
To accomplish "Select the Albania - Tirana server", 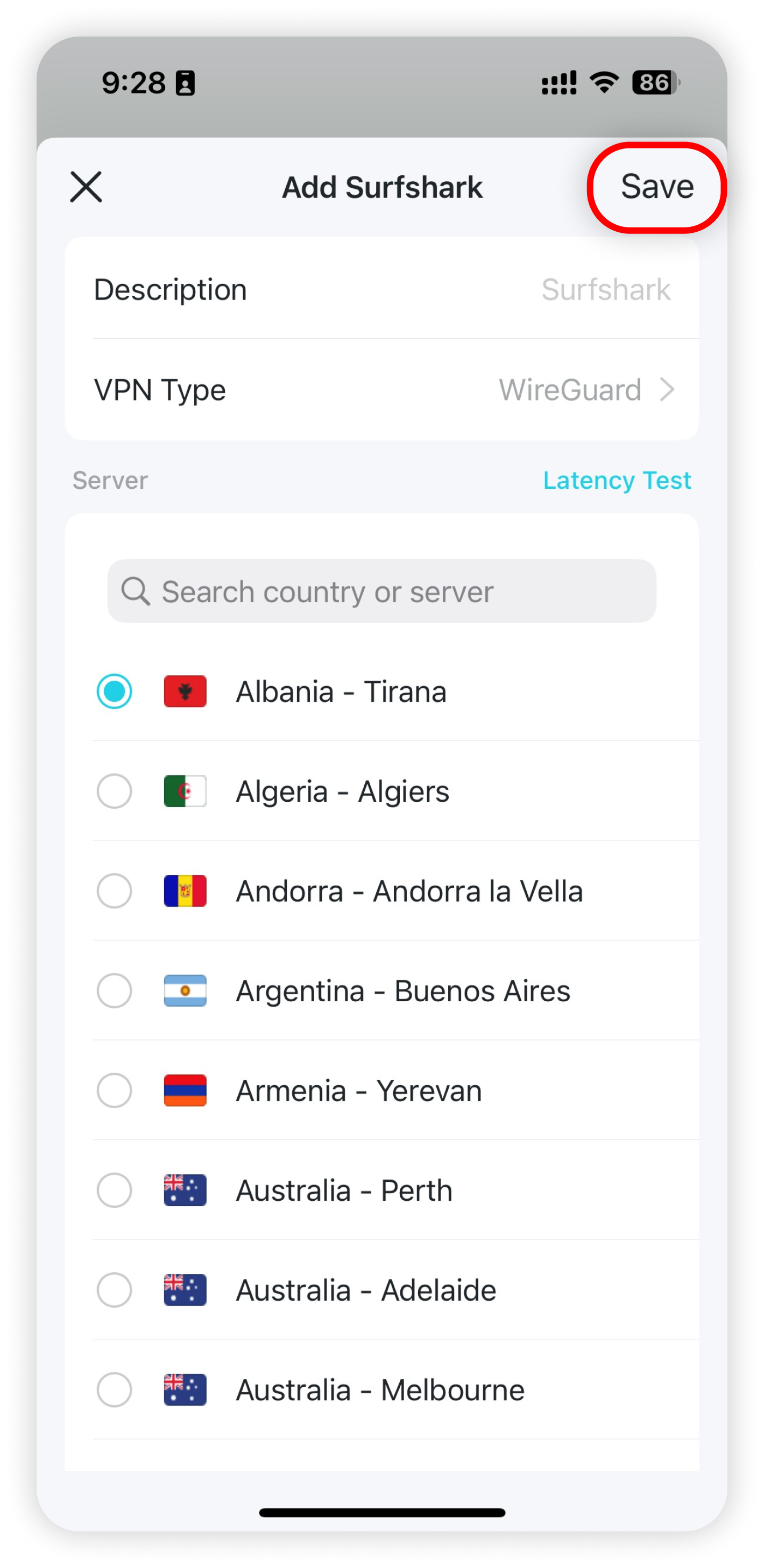I will [x=115, y=692].
